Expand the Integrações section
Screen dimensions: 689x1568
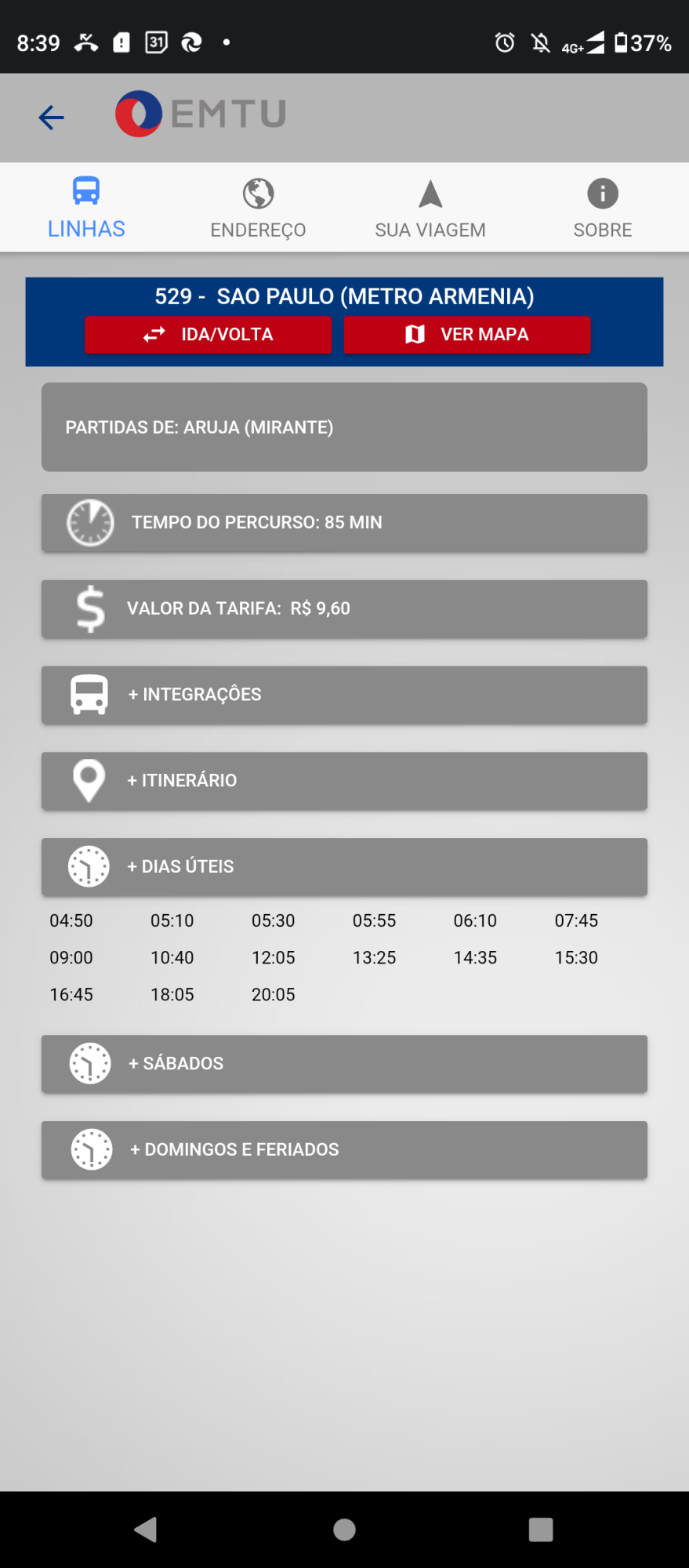click(x=344, y=695)
